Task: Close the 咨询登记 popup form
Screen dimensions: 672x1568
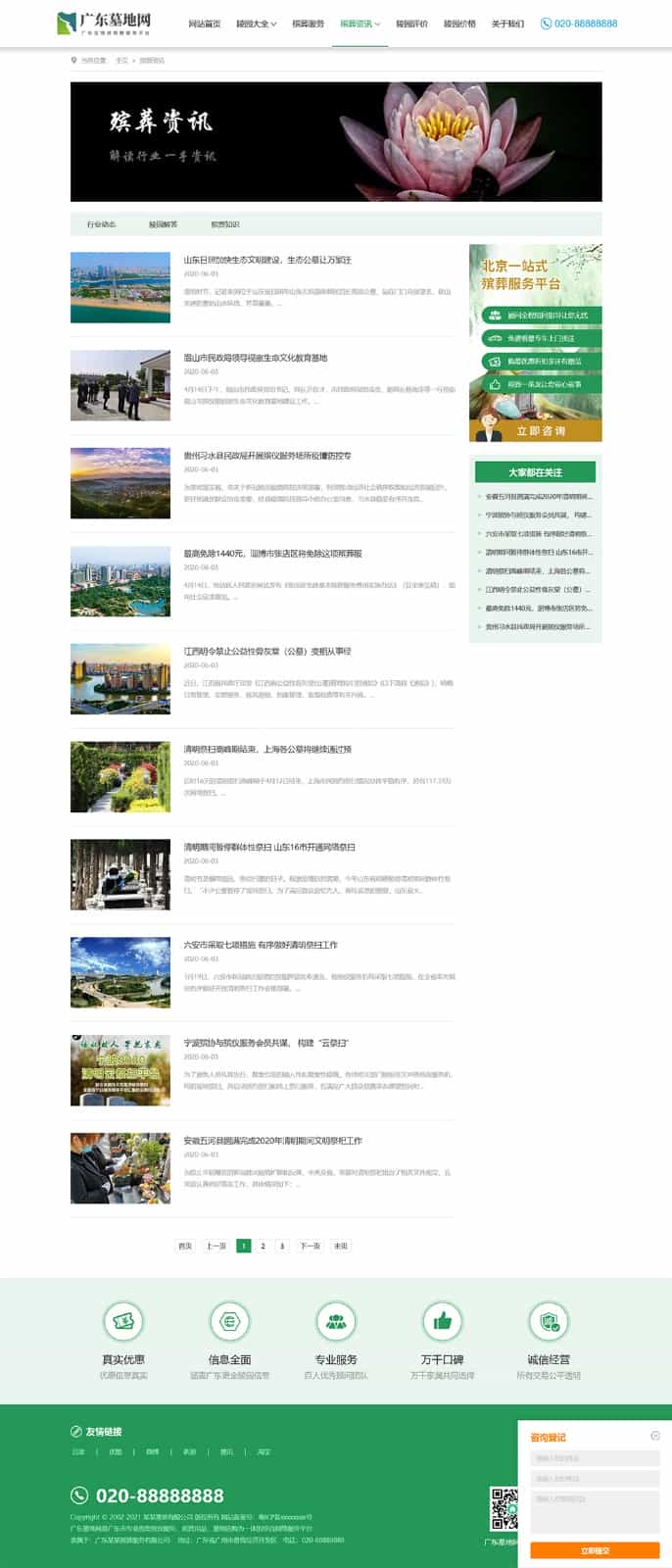Action: point(655,1436)
